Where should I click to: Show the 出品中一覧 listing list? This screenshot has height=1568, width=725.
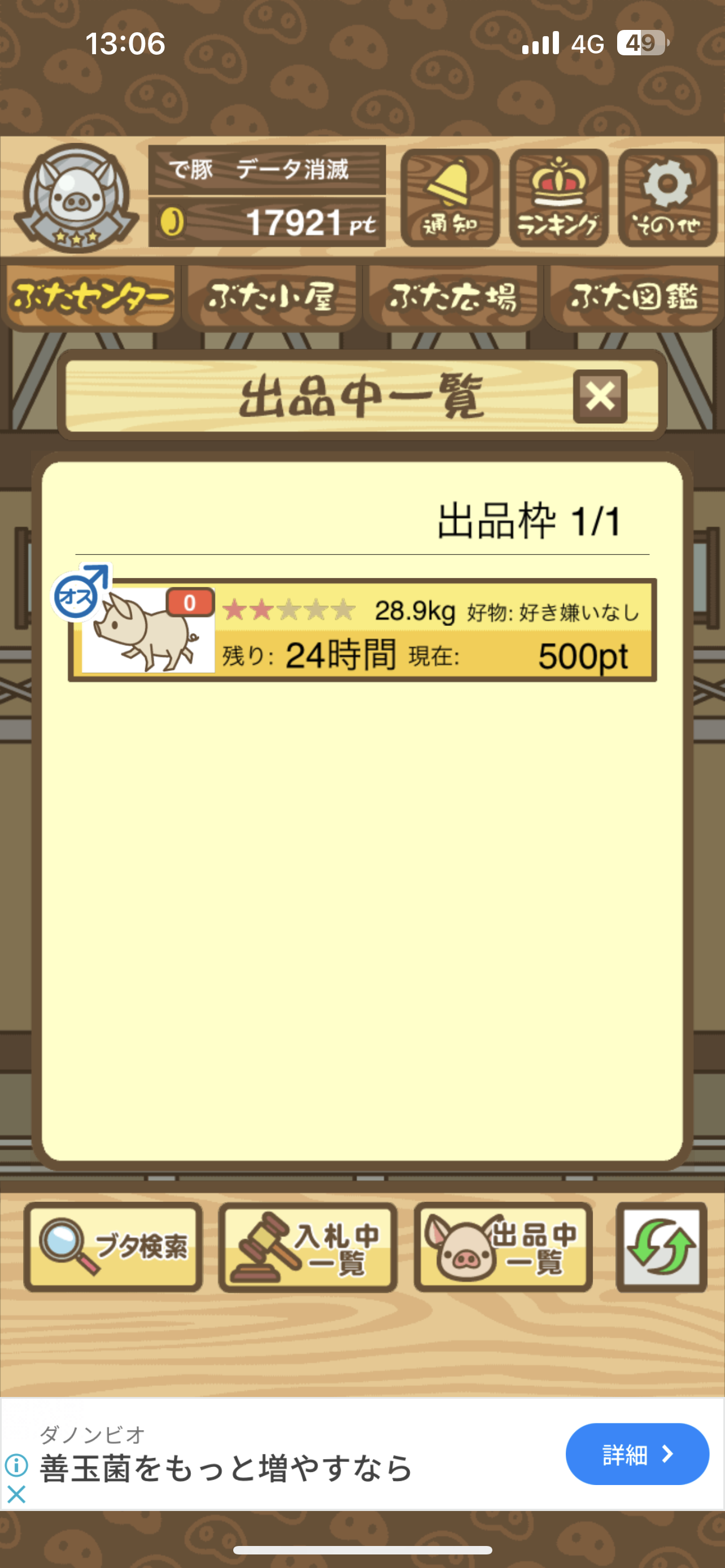504,1247
